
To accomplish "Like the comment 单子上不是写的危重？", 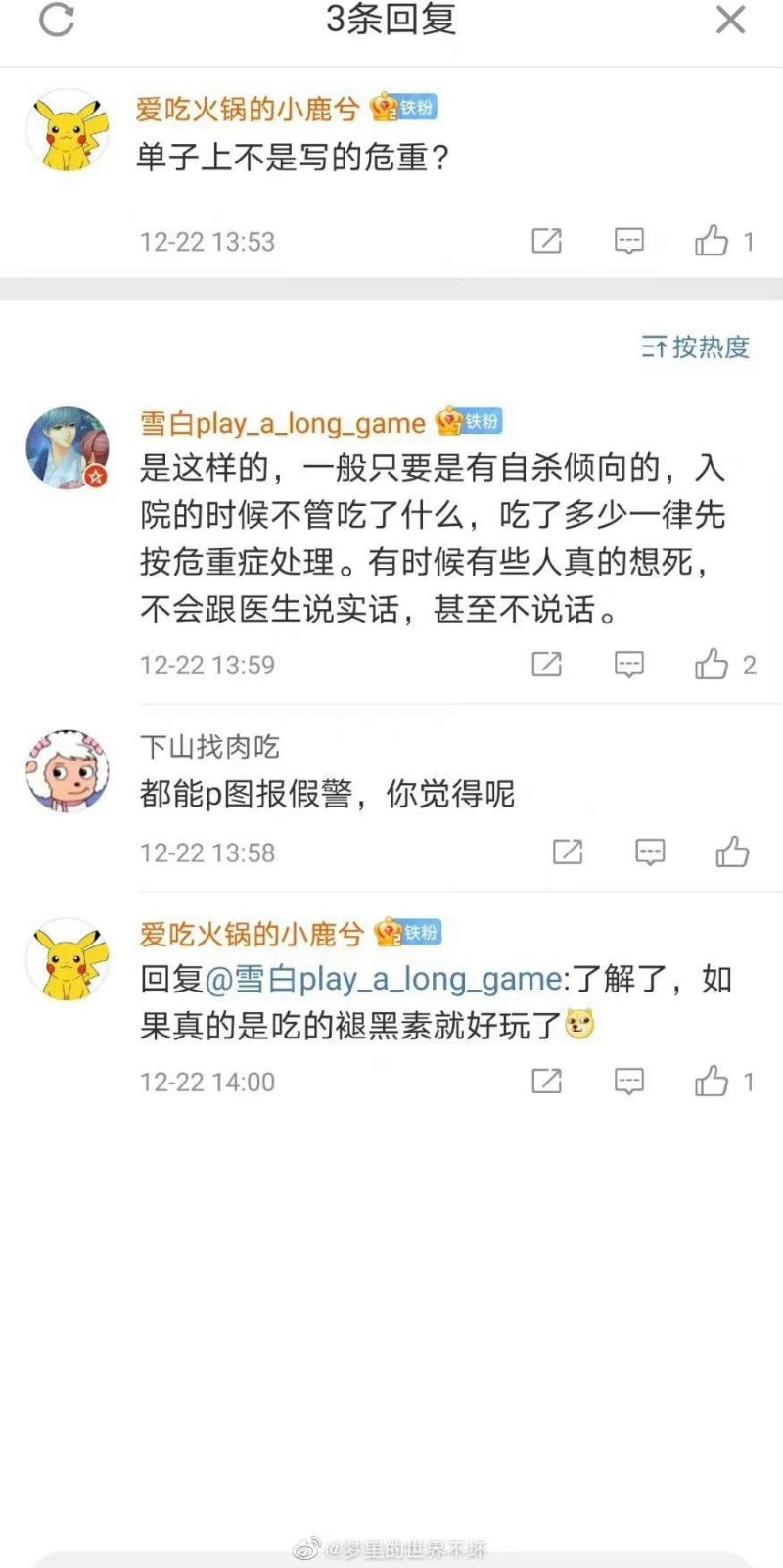I will (x=712, y=241).
